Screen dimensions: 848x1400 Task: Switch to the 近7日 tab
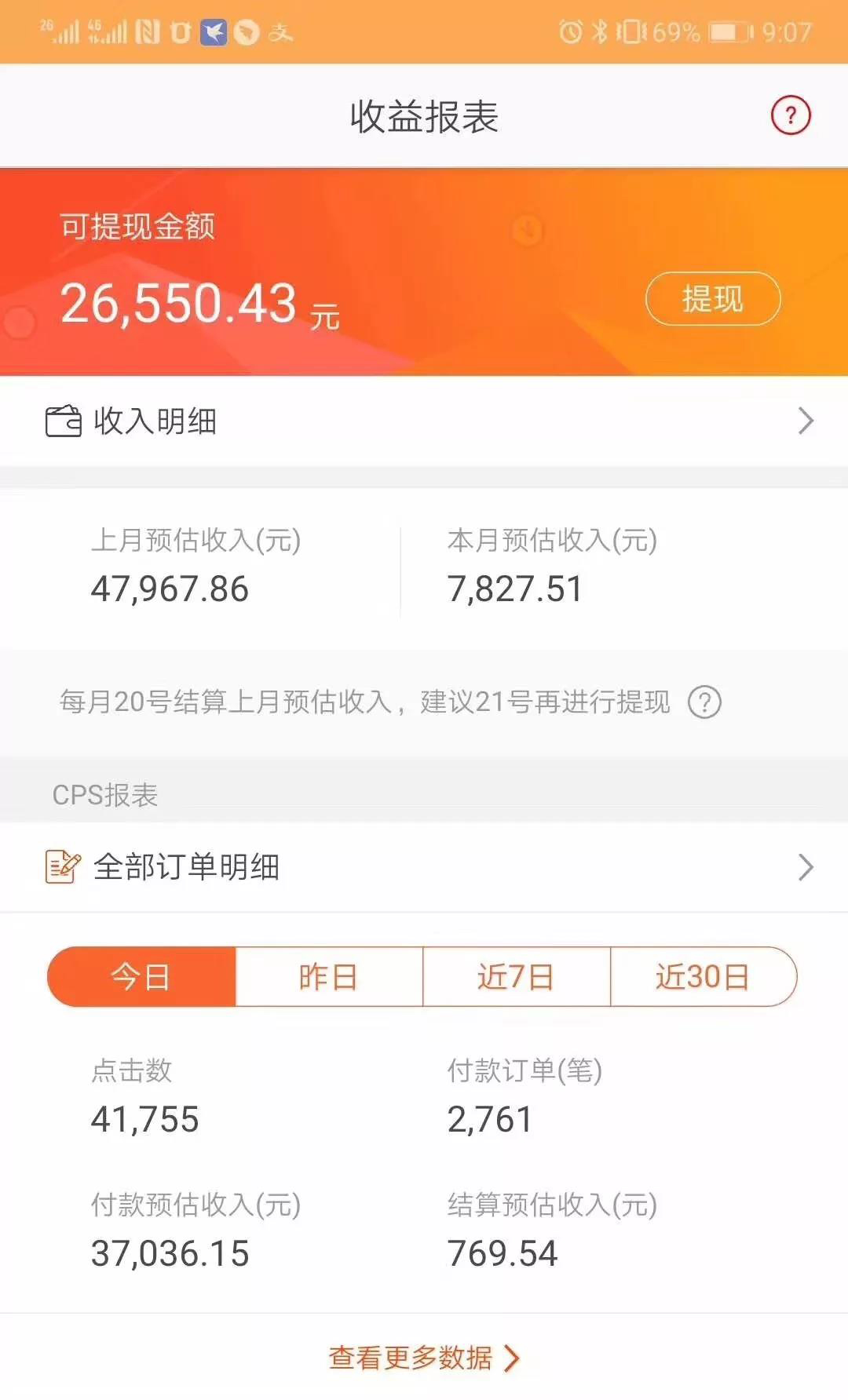516,977
